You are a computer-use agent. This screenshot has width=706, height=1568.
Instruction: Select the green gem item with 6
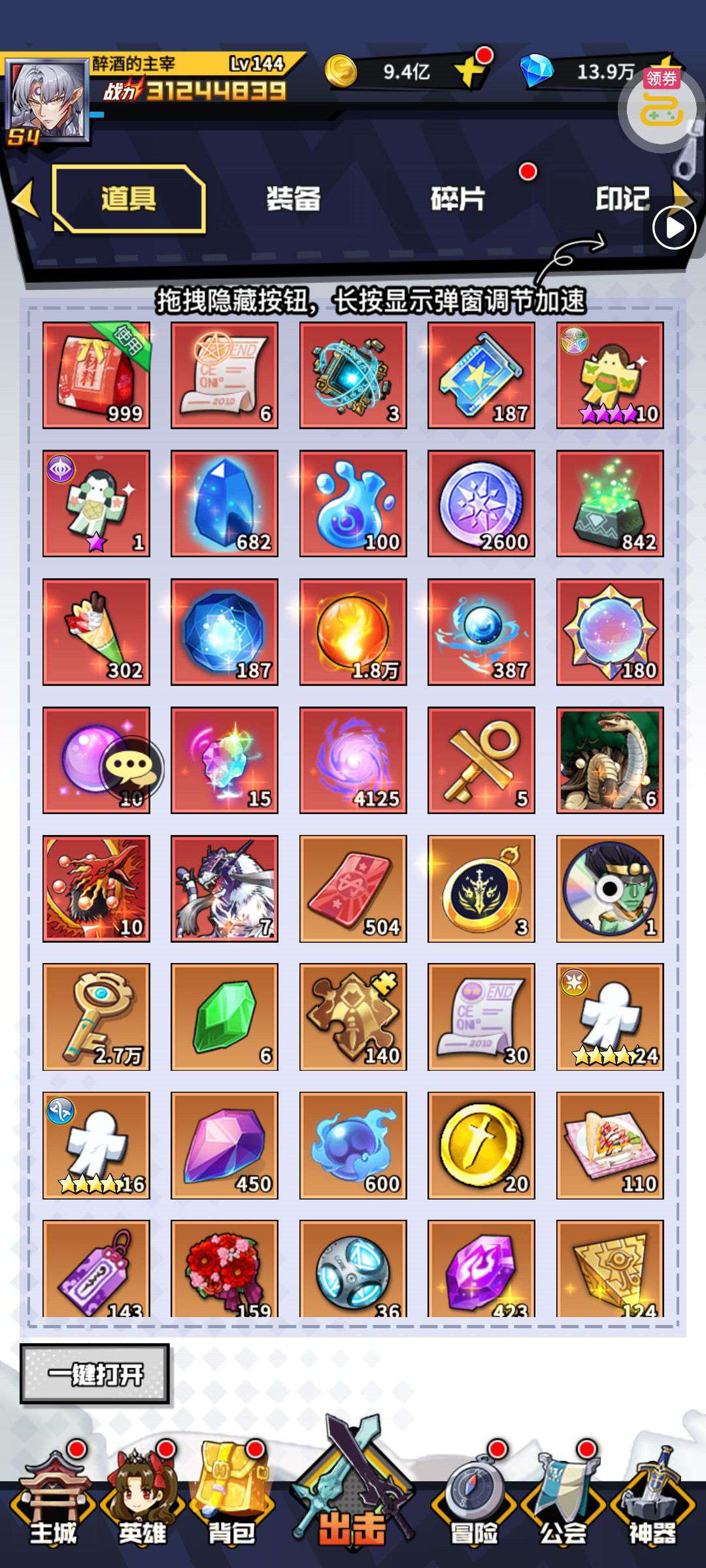point(224,1017)
